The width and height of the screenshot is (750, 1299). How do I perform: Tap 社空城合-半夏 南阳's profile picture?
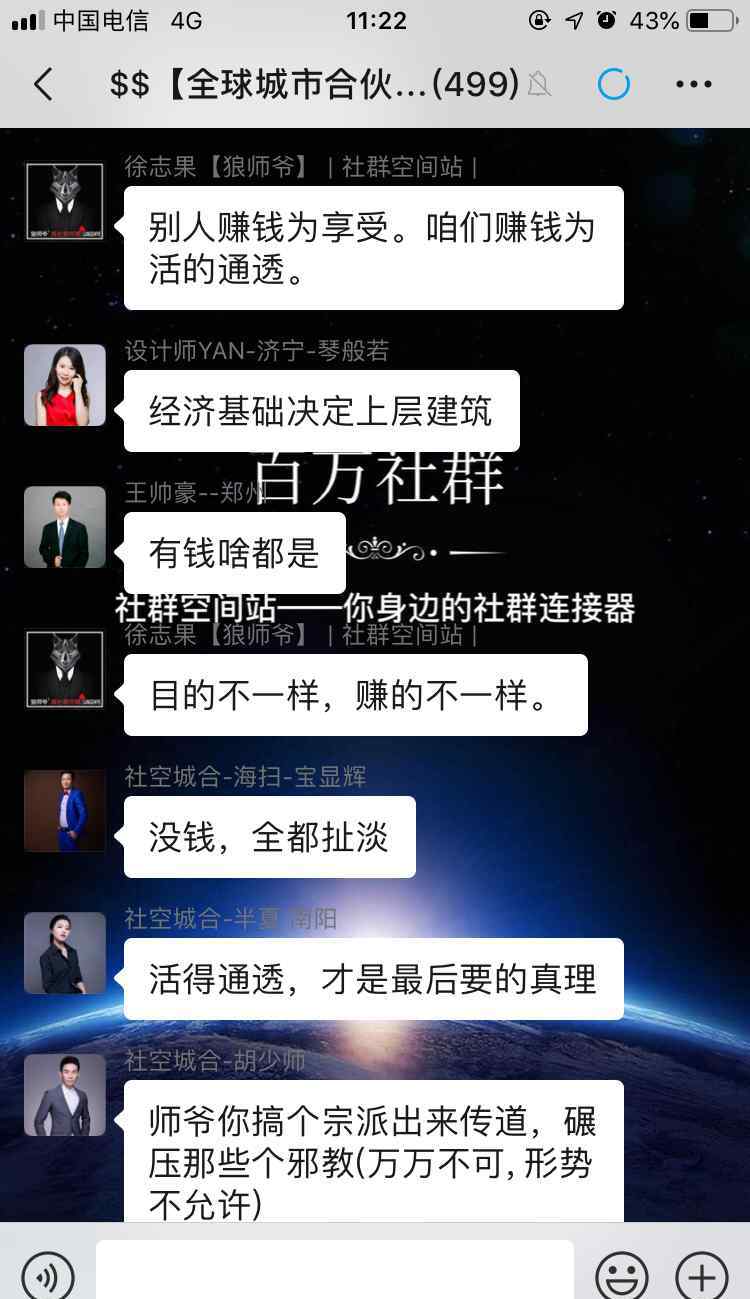click(65, 953)
